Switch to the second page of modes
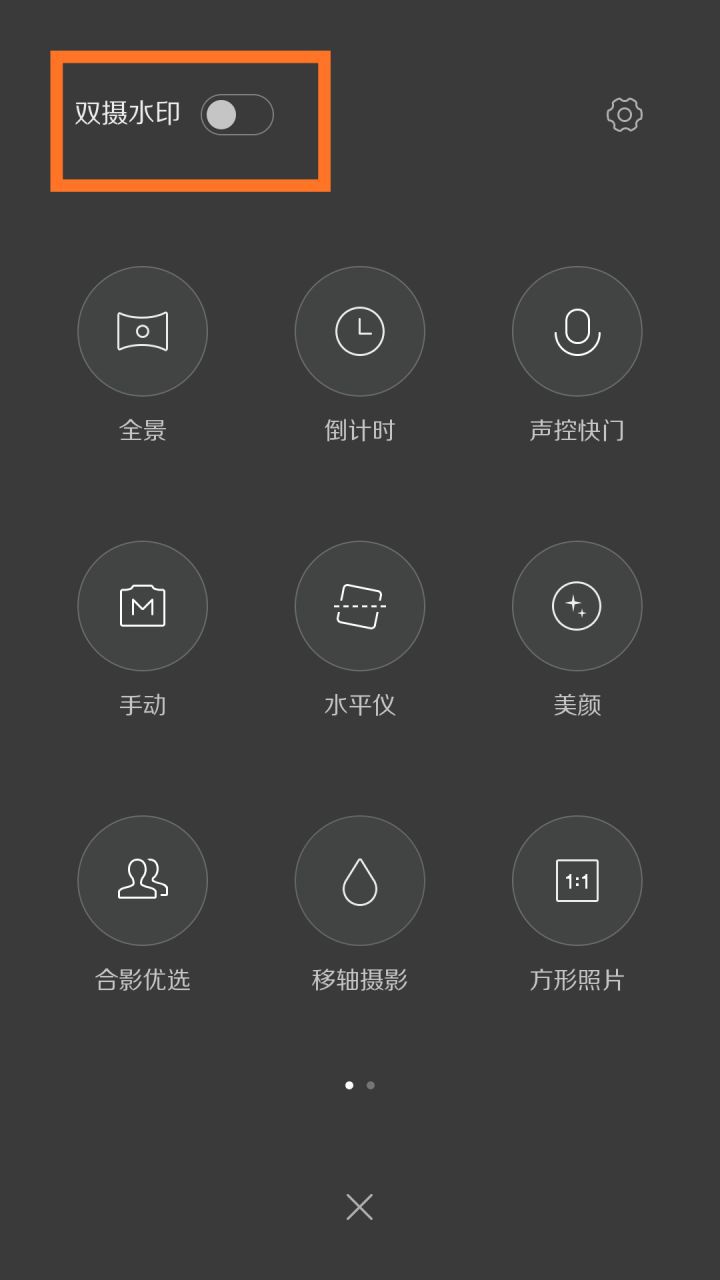Viewport: 720px width, 1280px height. [370, 1084]
